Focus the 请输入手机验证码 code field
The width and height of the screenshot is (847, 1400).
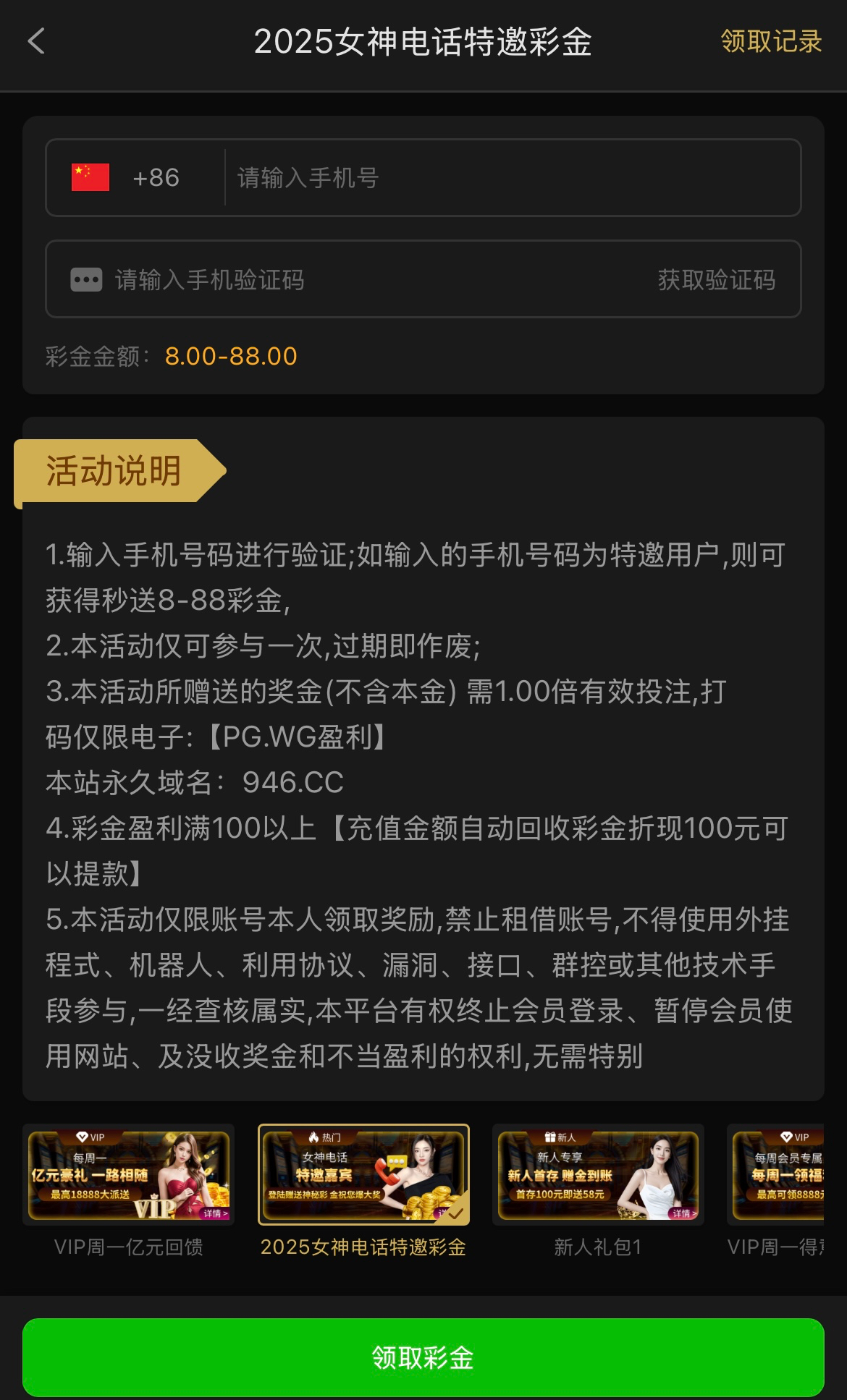pyautogui.click(x=362, y=280)
